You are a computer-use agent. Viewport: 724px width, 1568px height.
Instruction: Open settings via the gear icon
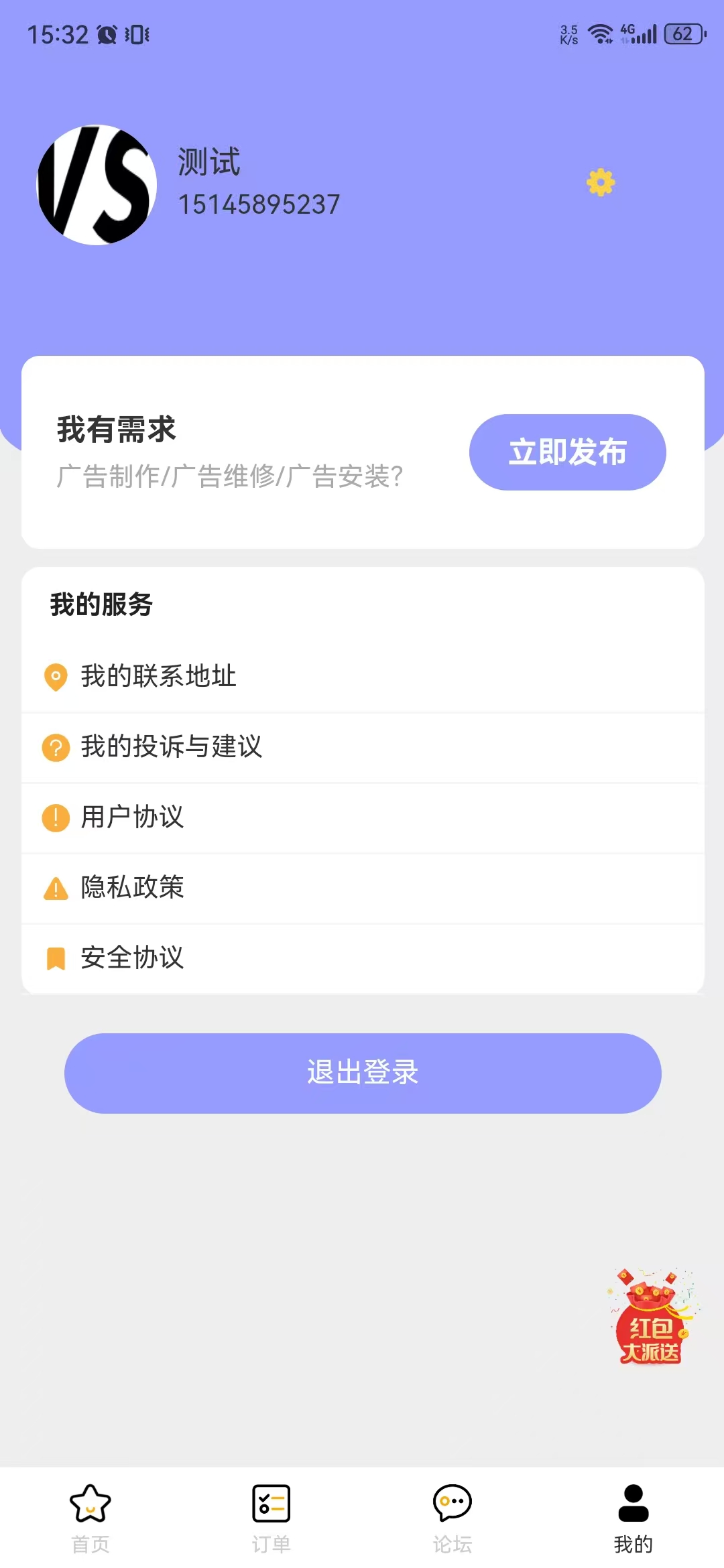click(x=601, y=182)
